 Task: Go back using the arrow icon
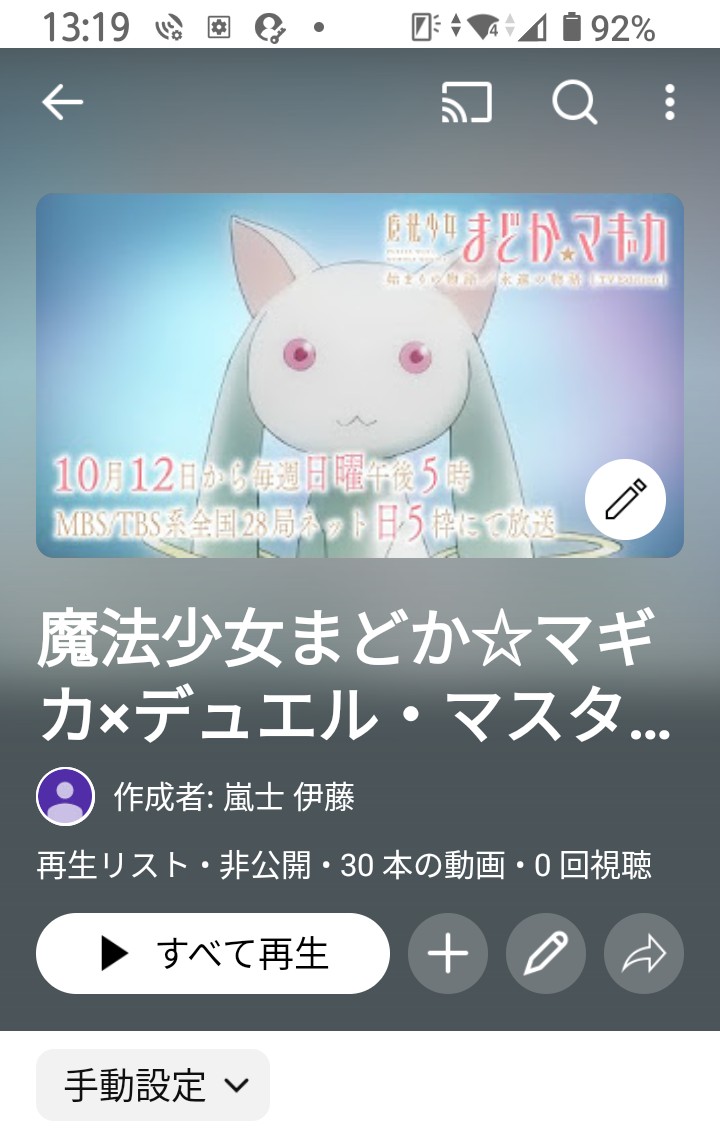click(x=62, y=102)
